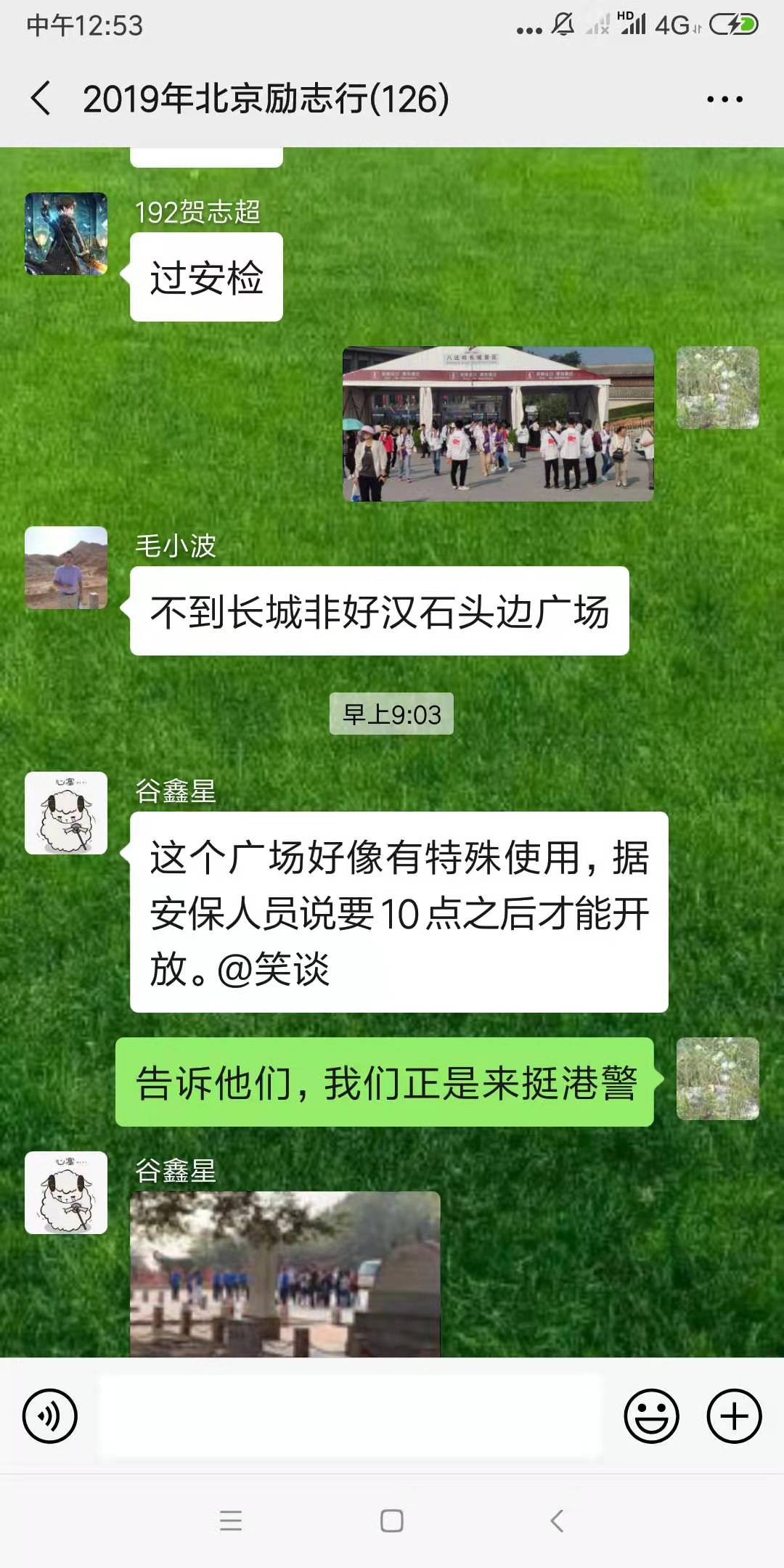The image size is (784, 1568).
Task: Go back from the group chat
Action: point(41,98)
